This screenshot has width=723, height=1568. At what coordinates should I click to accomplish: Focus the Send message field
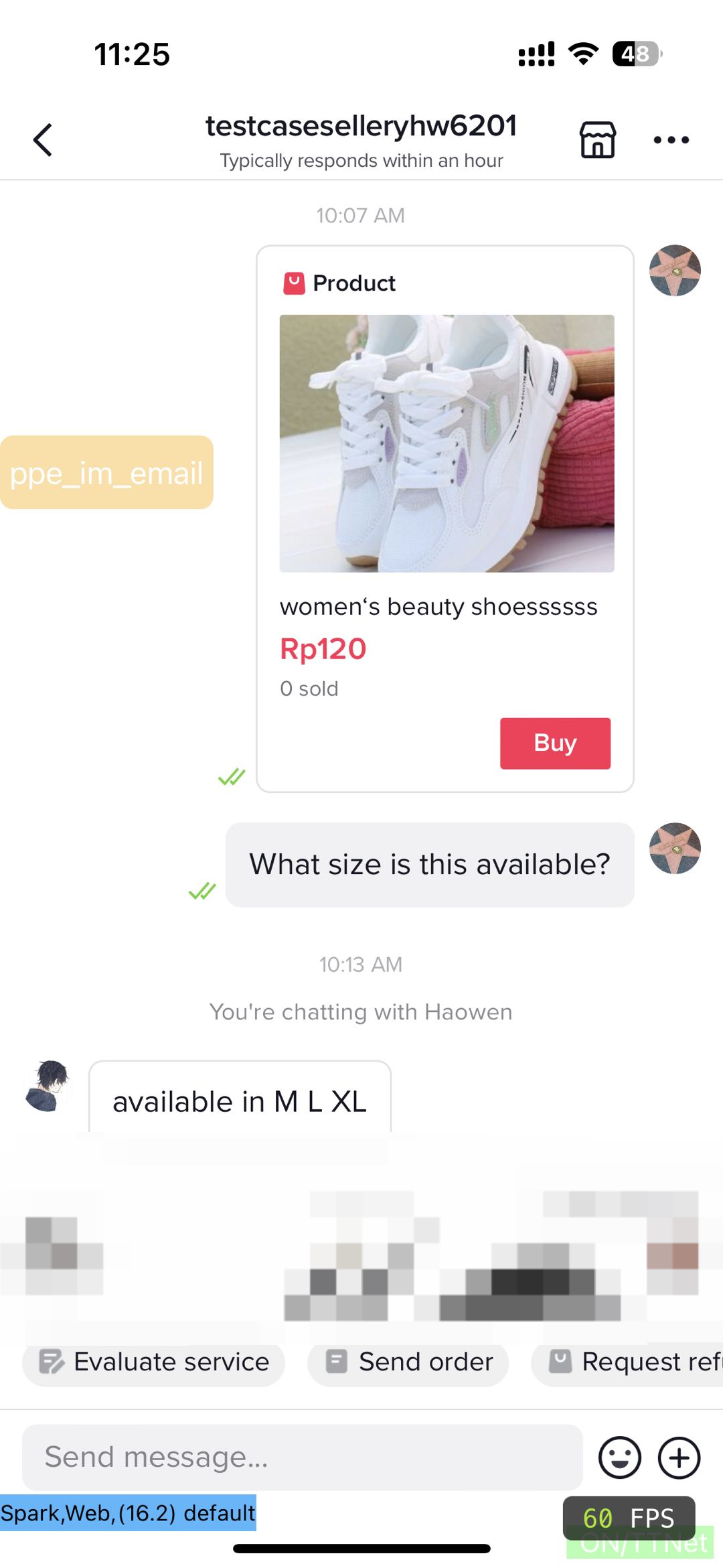(302, 1457)
